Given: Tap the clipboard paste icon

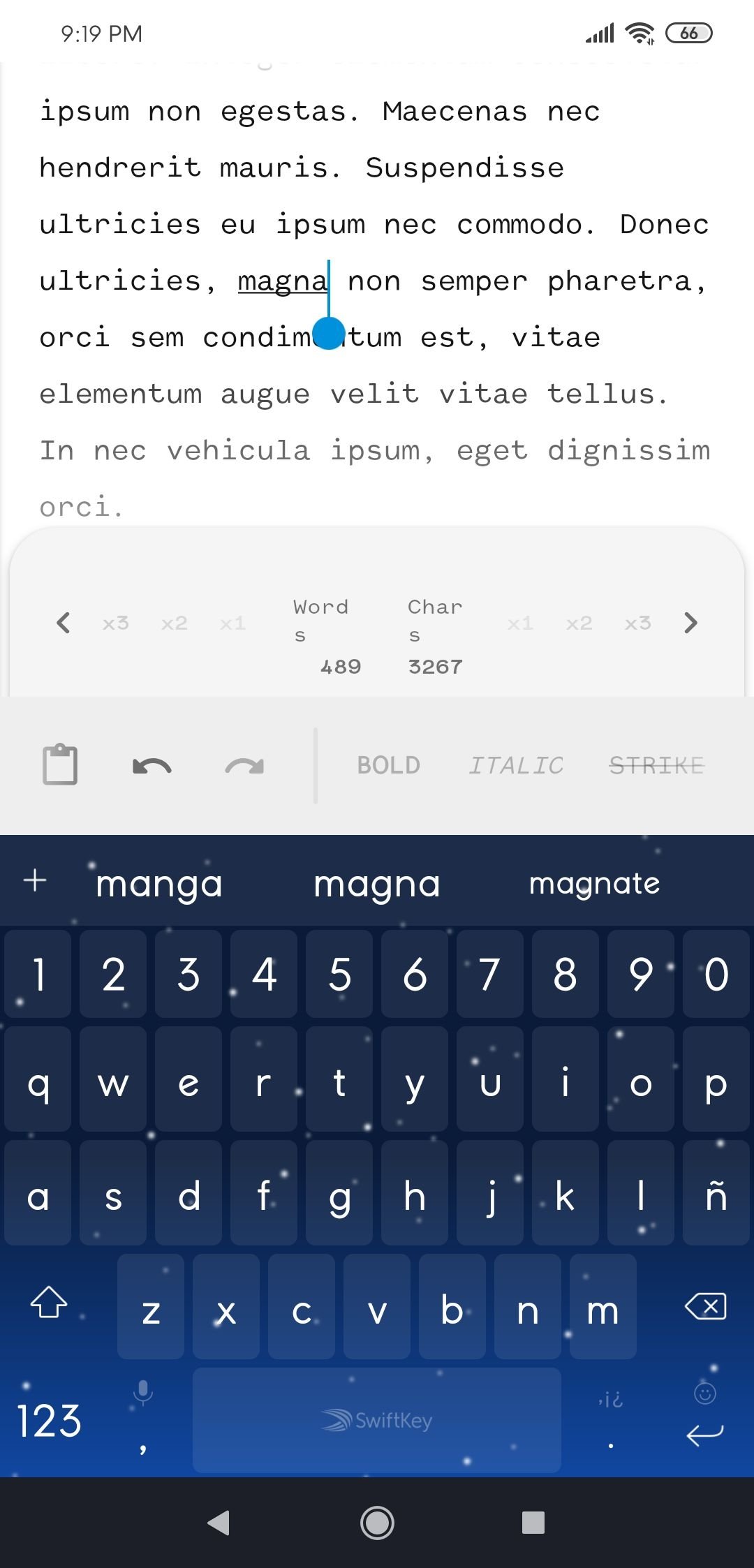Looking at the screenshot, I should (x=60, y=764).
